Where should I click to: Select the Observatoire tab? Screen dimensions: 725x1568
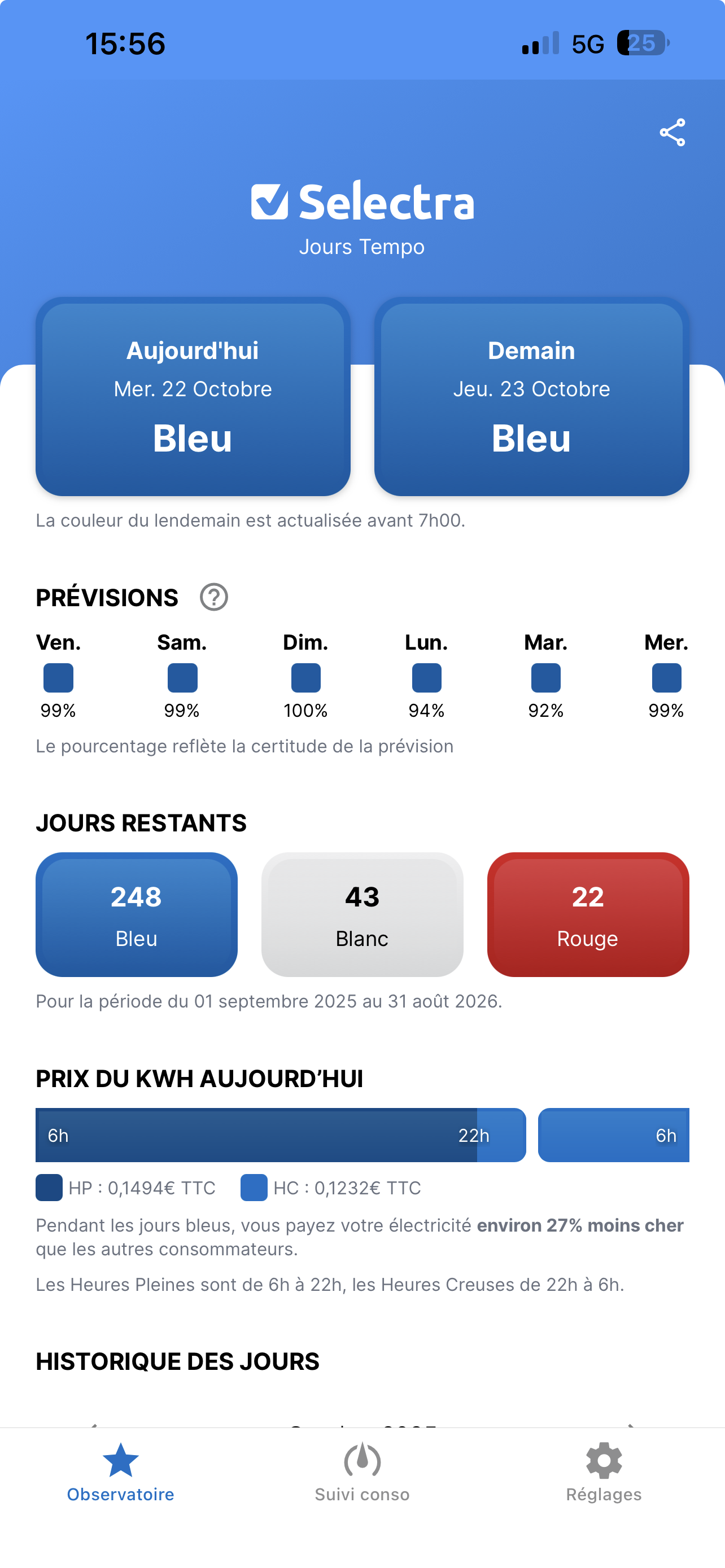120,1473
